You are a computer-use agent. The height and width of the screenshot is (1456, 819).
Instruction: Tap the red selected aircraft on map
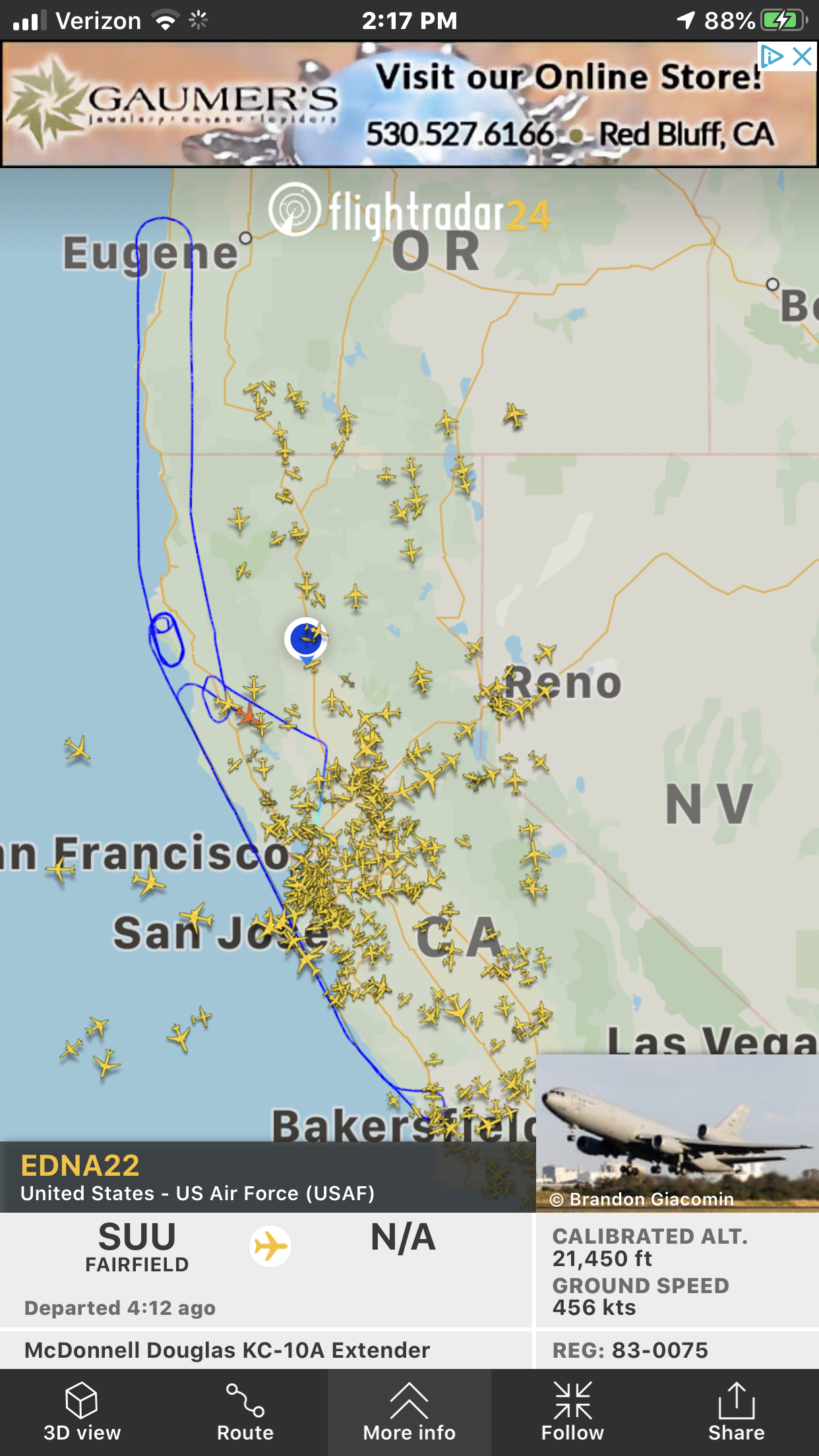pos(247,715)
